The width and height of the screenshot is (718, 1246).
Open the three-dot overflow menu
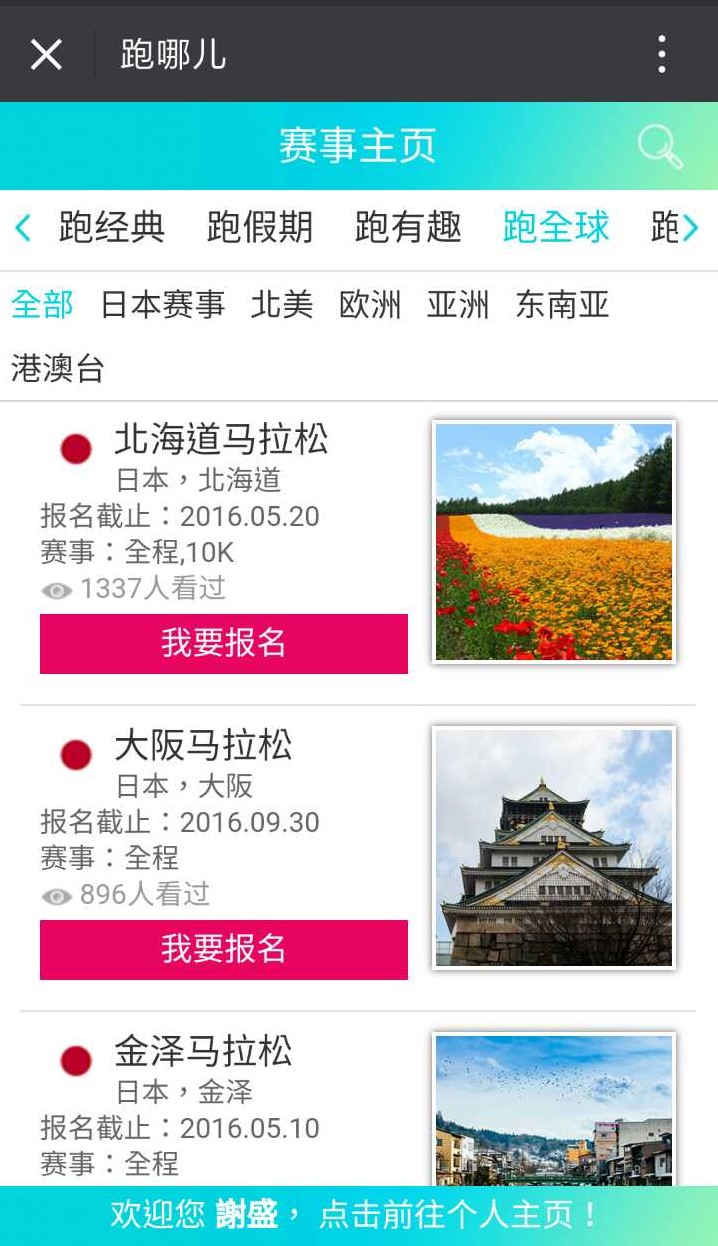[x=661, y=54]
